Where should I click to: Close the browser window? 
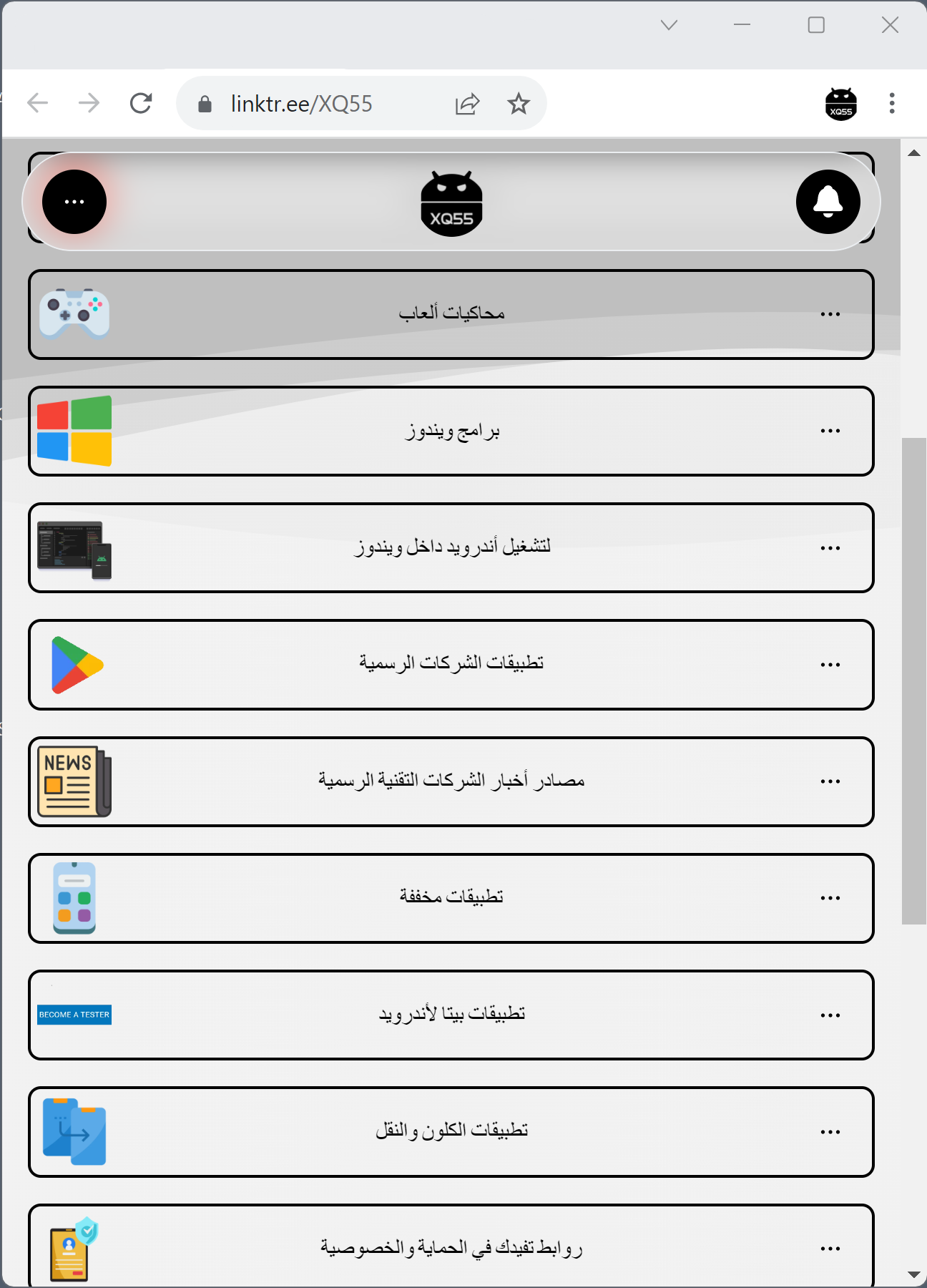point(890,25)
